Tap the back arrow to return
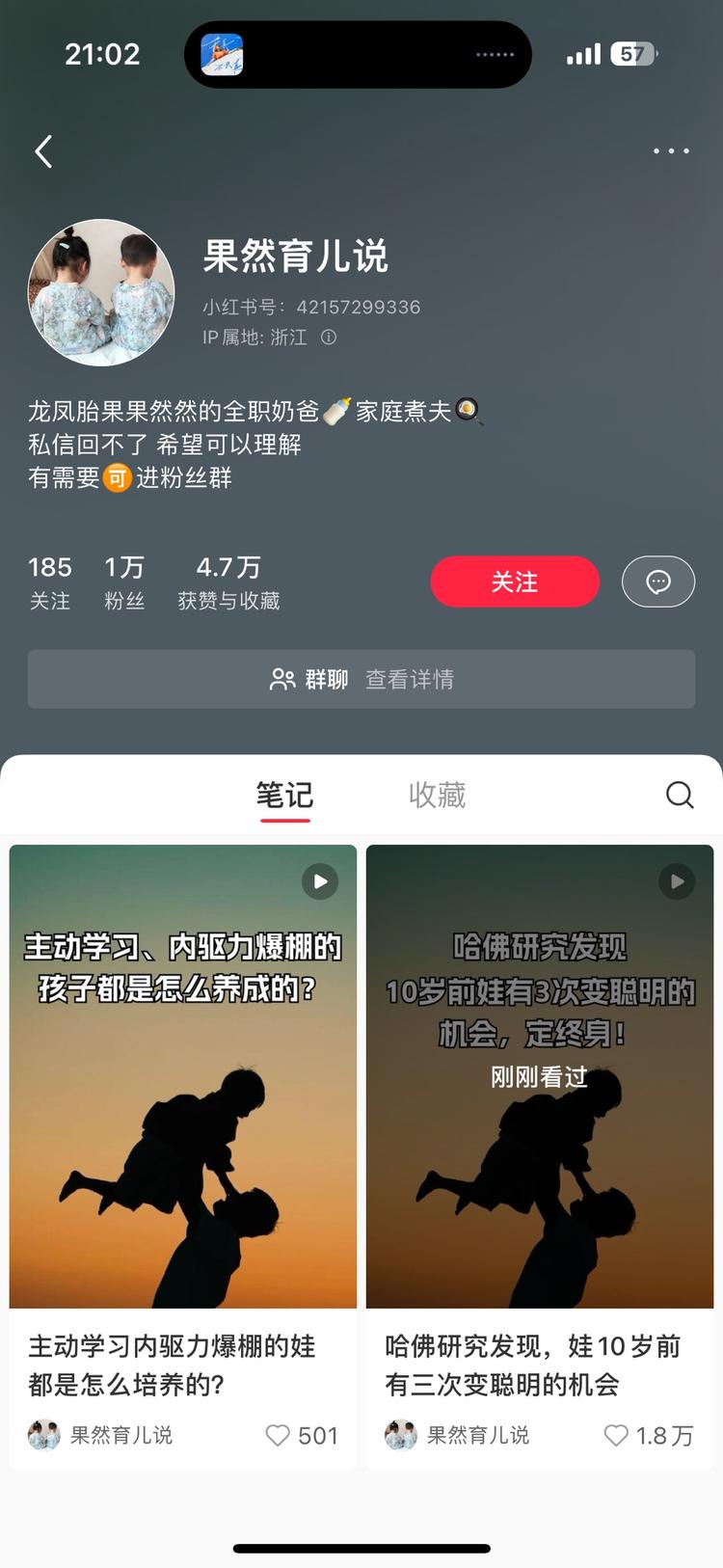Image resolution: width=723 pixels, height=1568 pixels. 42,151
